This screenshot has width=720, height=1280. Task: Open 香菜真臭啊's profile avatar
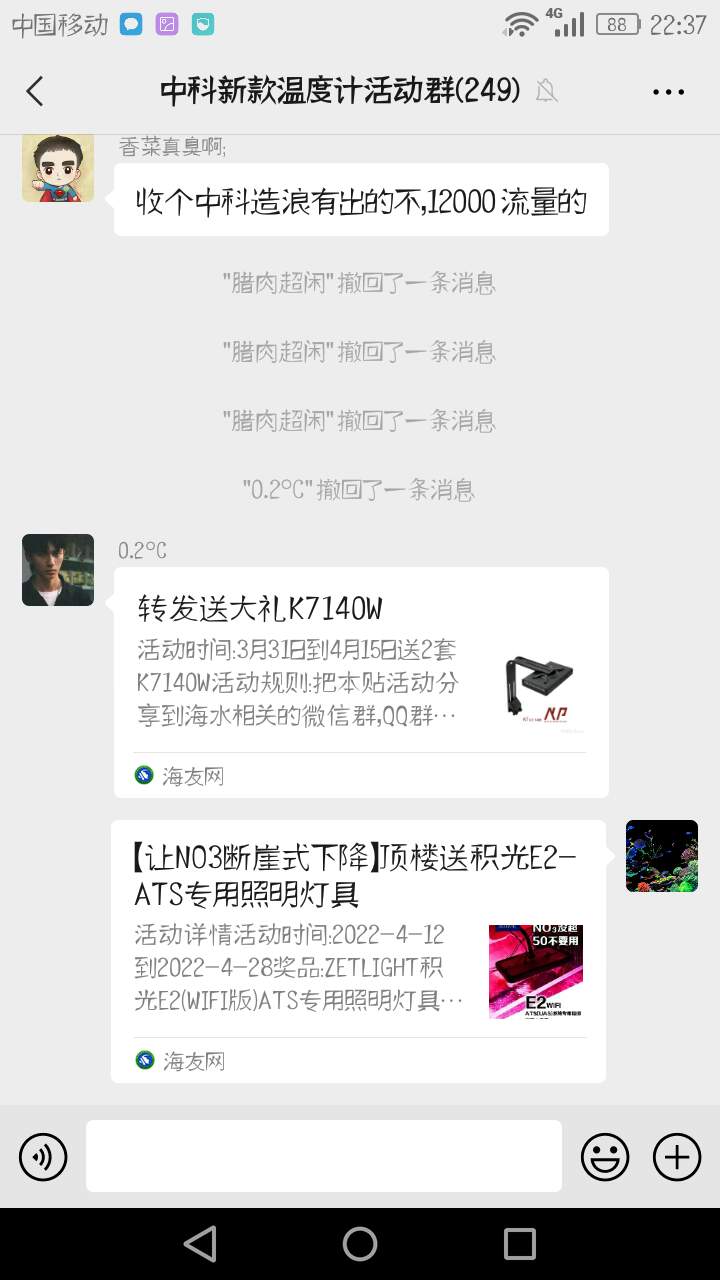coord(58,166)
